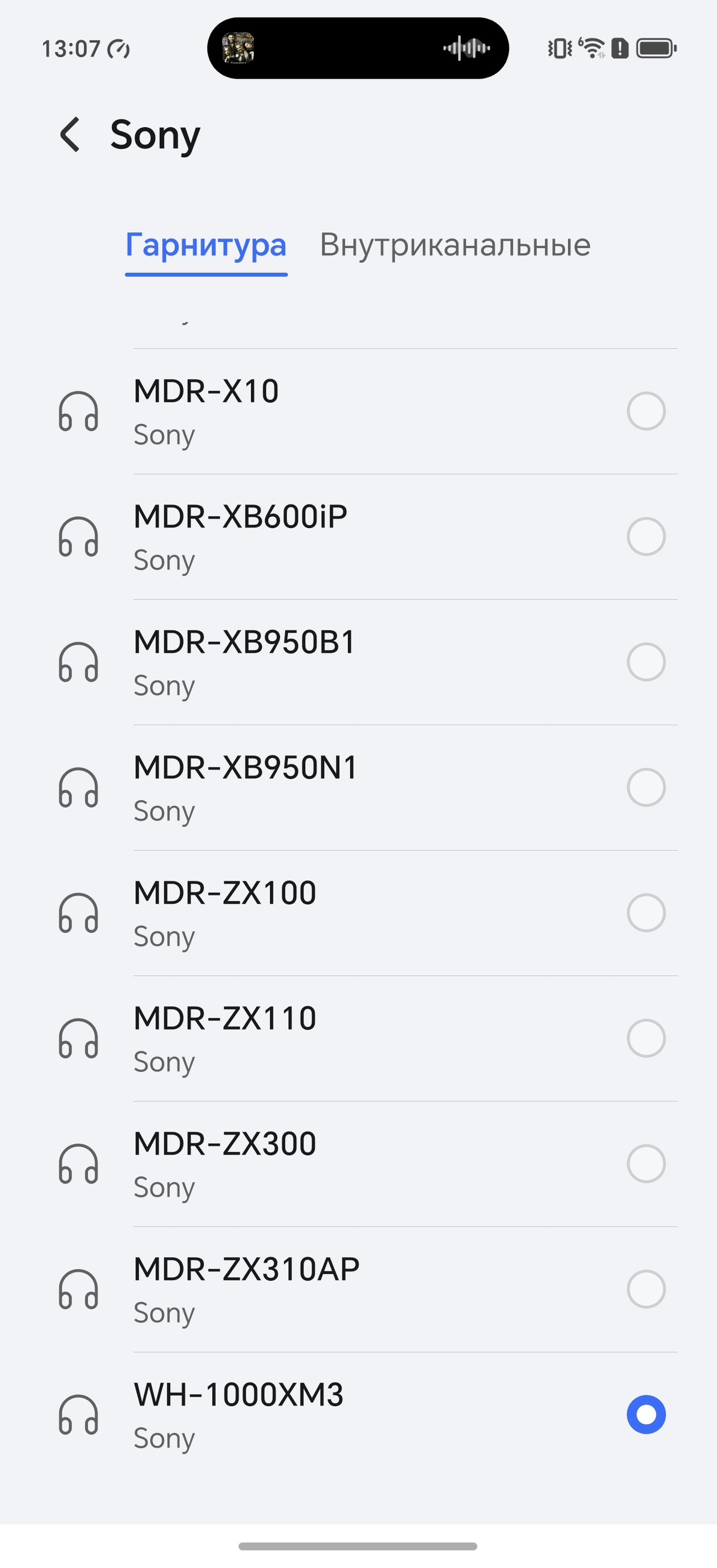Go back from the Sony screen
Viewport: 717px width, 1568px height.
(x=71, y=135)
